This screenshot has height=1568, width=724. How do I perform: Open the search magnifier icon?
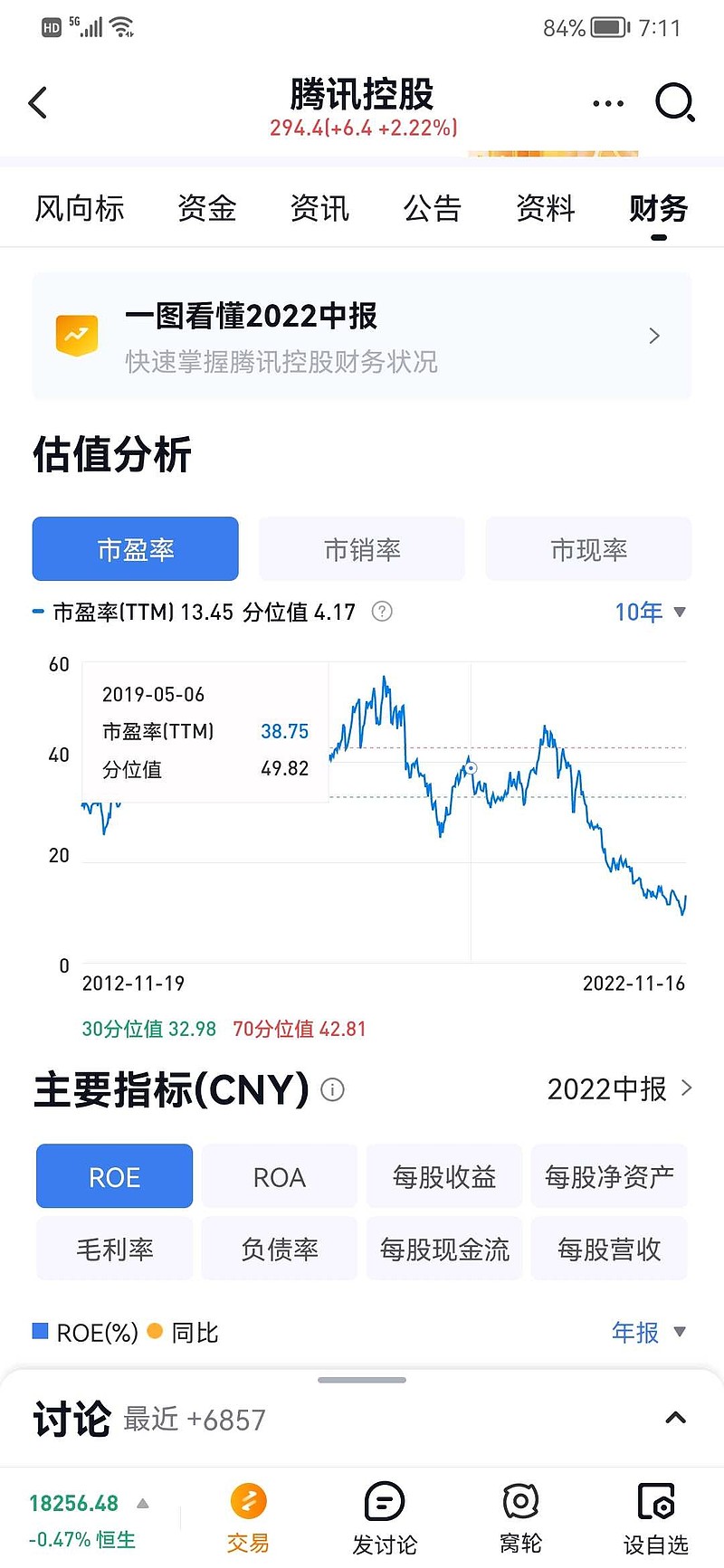click(674, 102)
